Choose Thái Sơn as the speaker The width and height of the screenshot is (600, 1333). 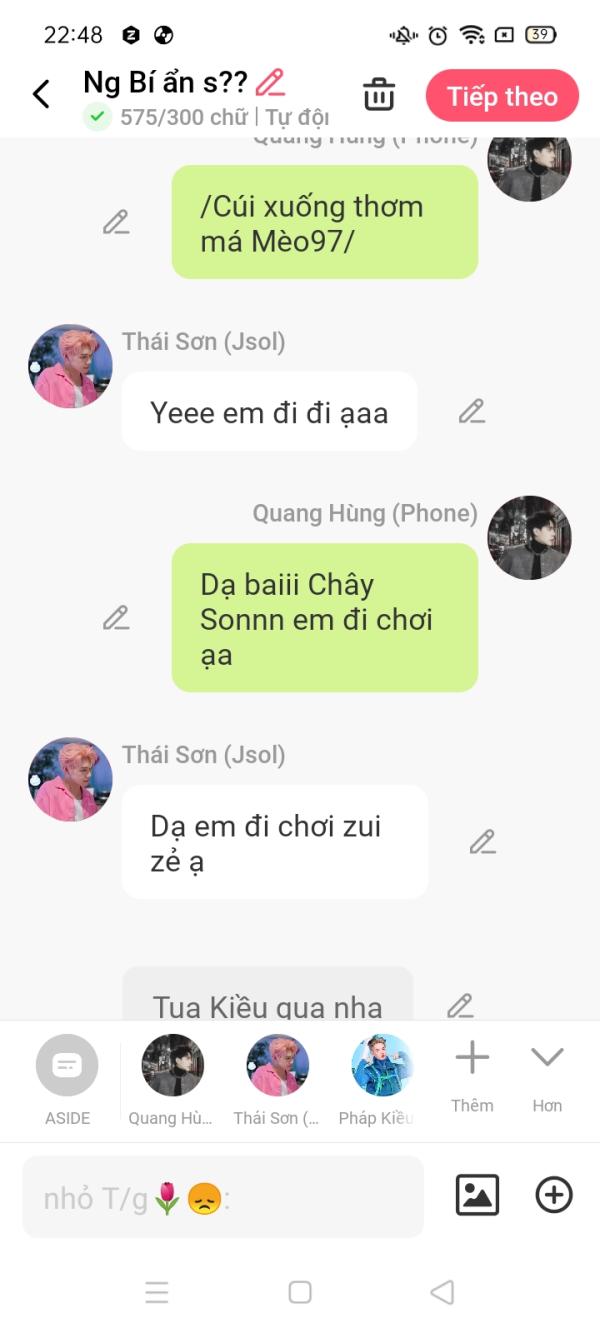277,1066
